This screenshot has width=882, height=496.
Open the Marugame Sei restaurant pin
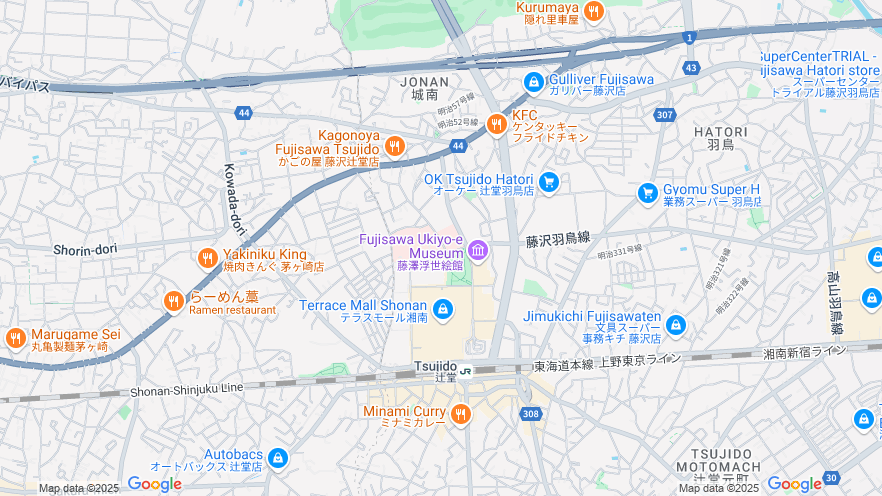pos(15,338)
